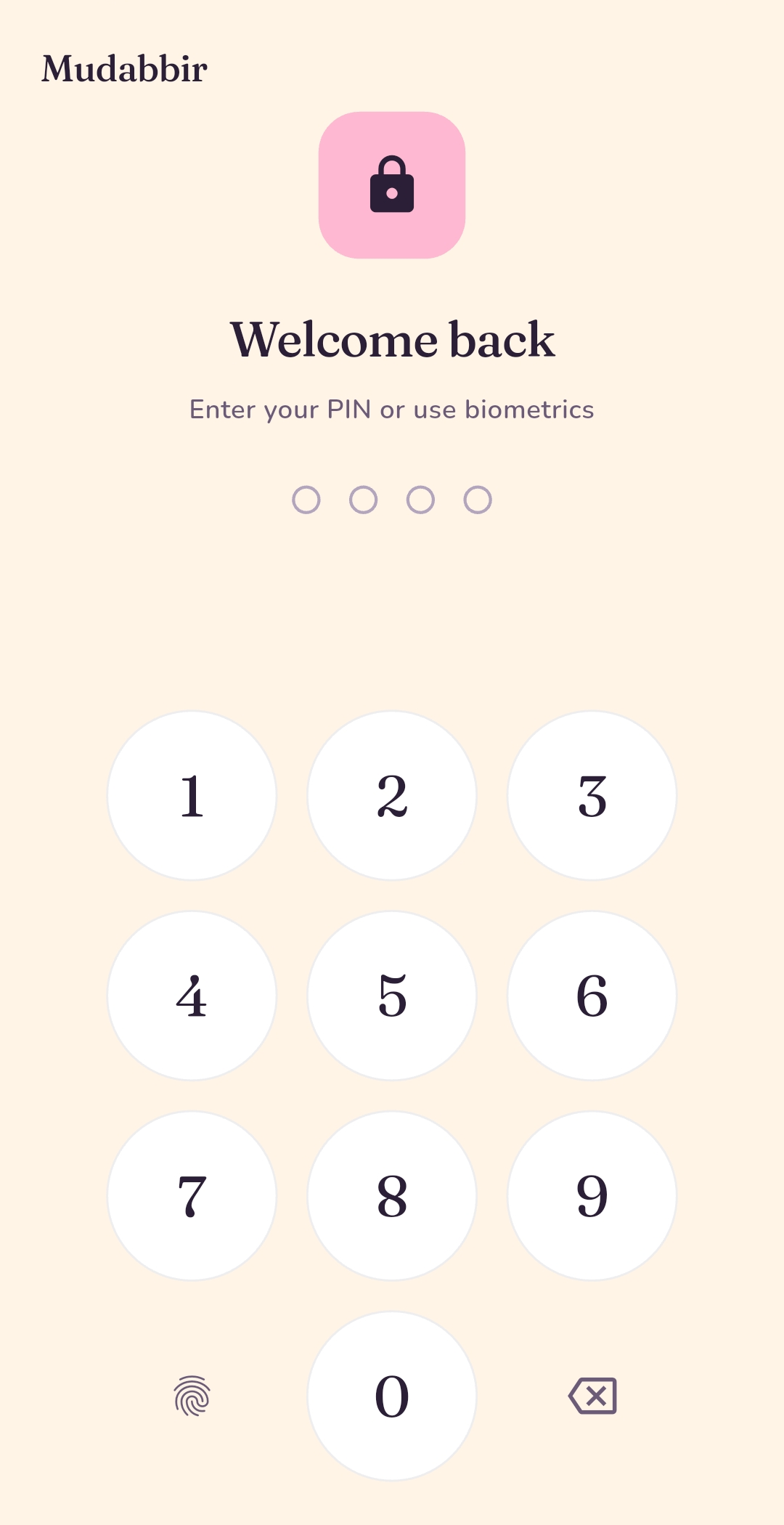Unlock using the fingerprint icon
784x1525 pixels.
pos(192,1396)
